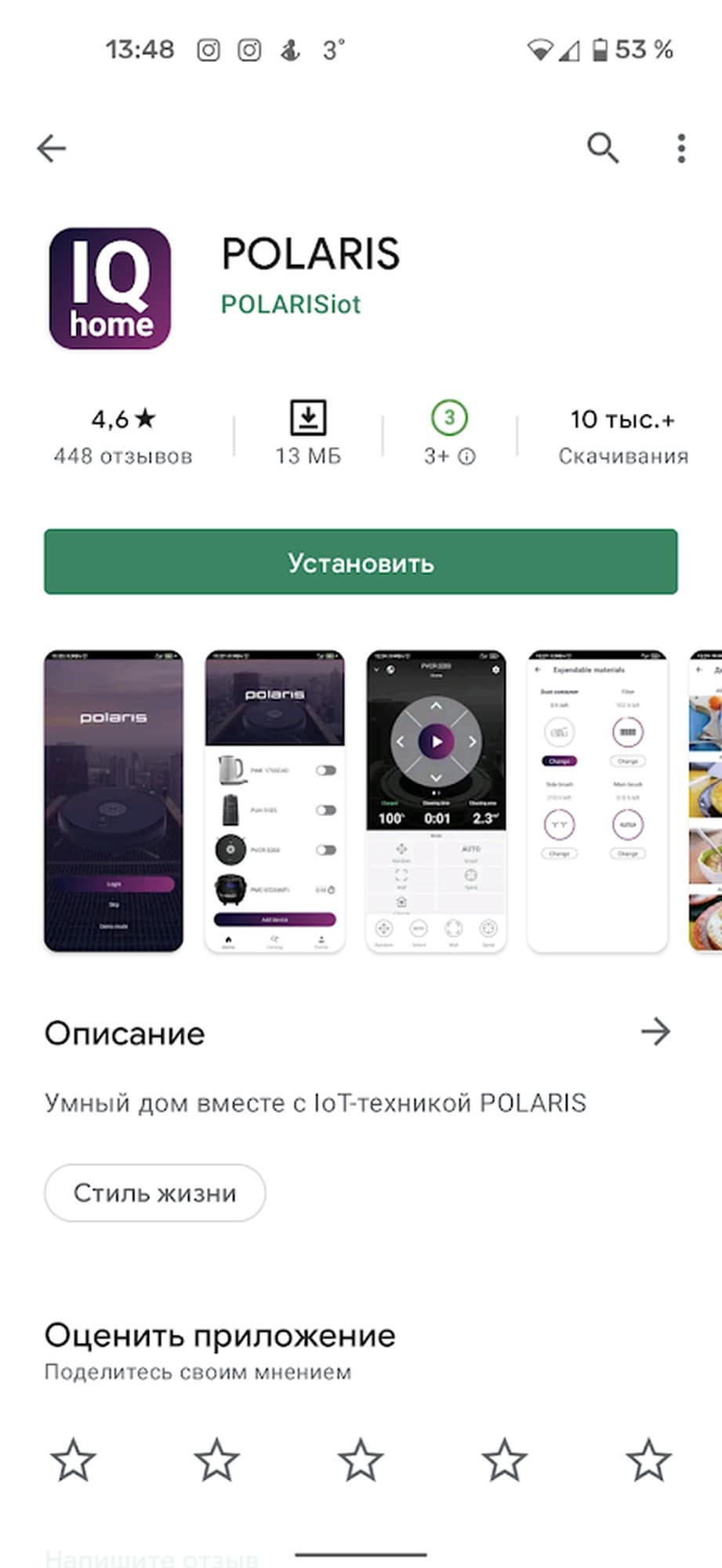Rate the app five stars

648,1460
